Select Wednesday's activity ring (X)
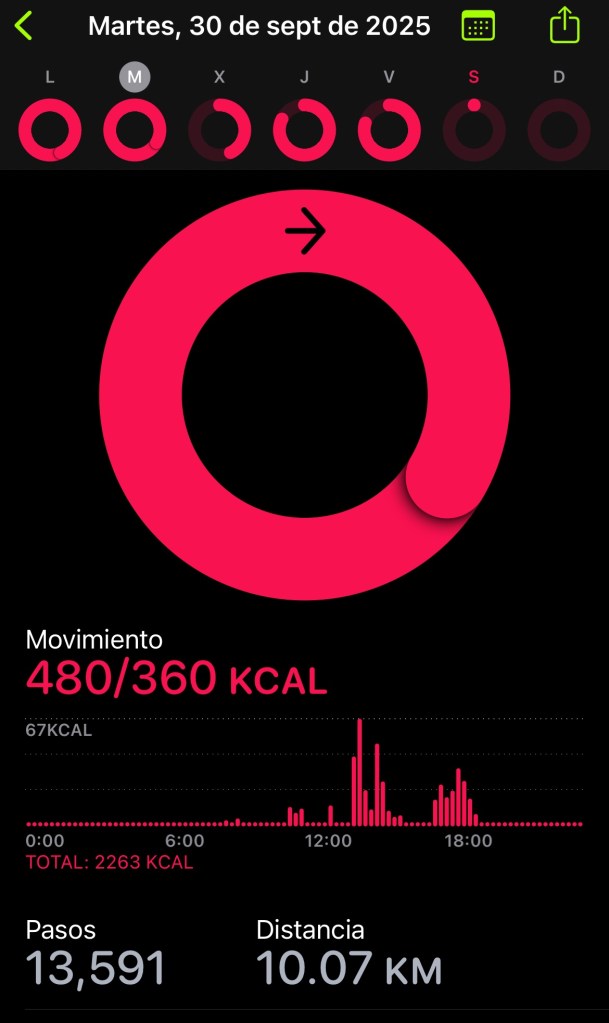The height and width of the screenshot is (1023, 609). pyautogui.click(x=220, y=129)
